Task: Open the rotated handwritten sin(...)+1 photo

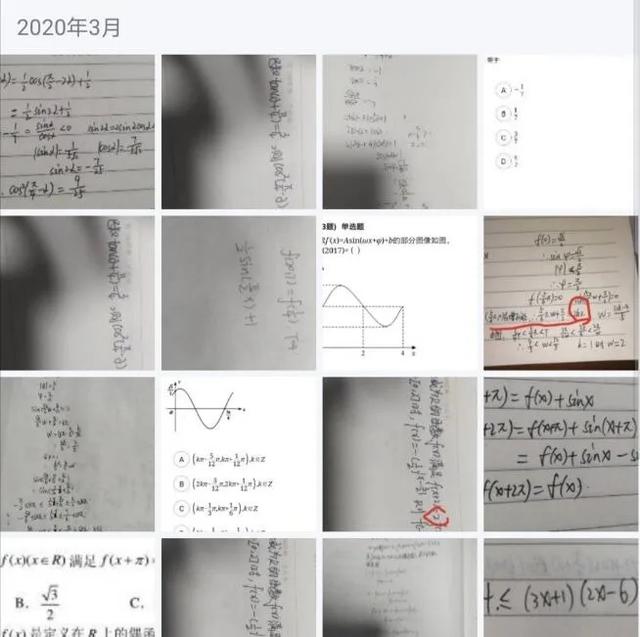Action: click(239, 292)
